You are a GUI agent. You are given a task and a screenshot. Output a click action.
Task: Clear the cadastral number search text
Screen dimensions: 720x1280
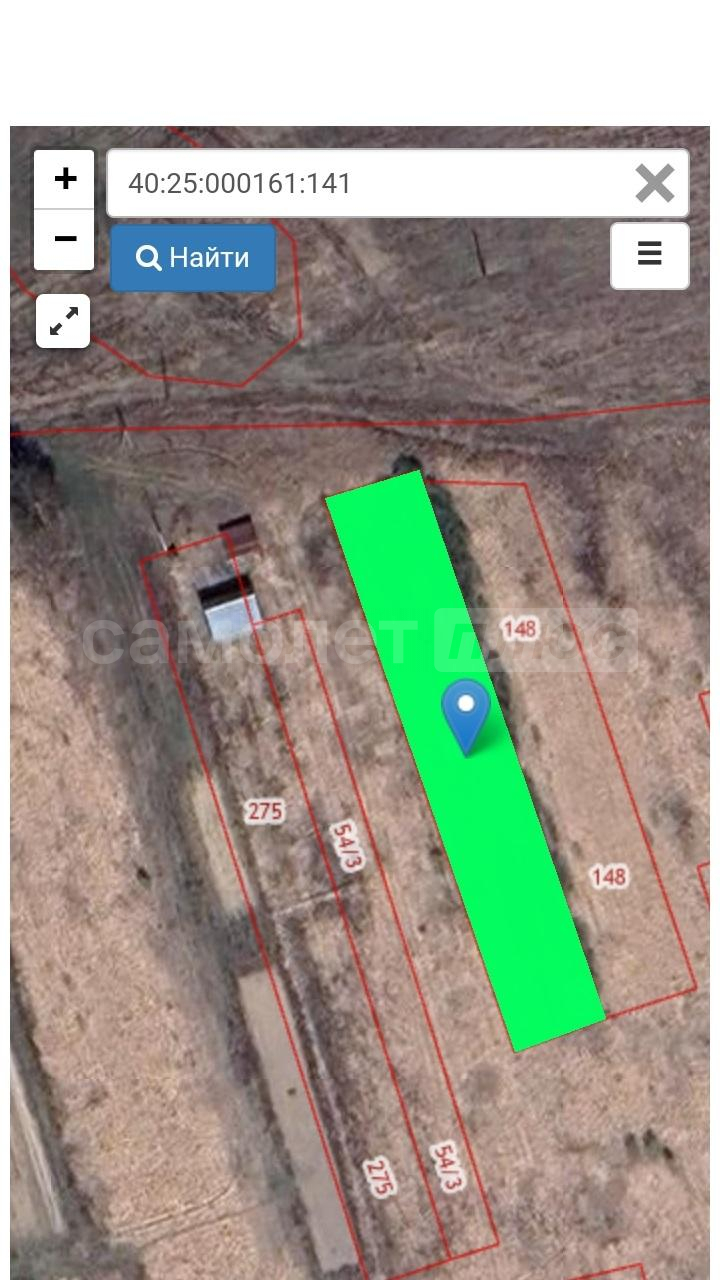[x=655, y=184]
